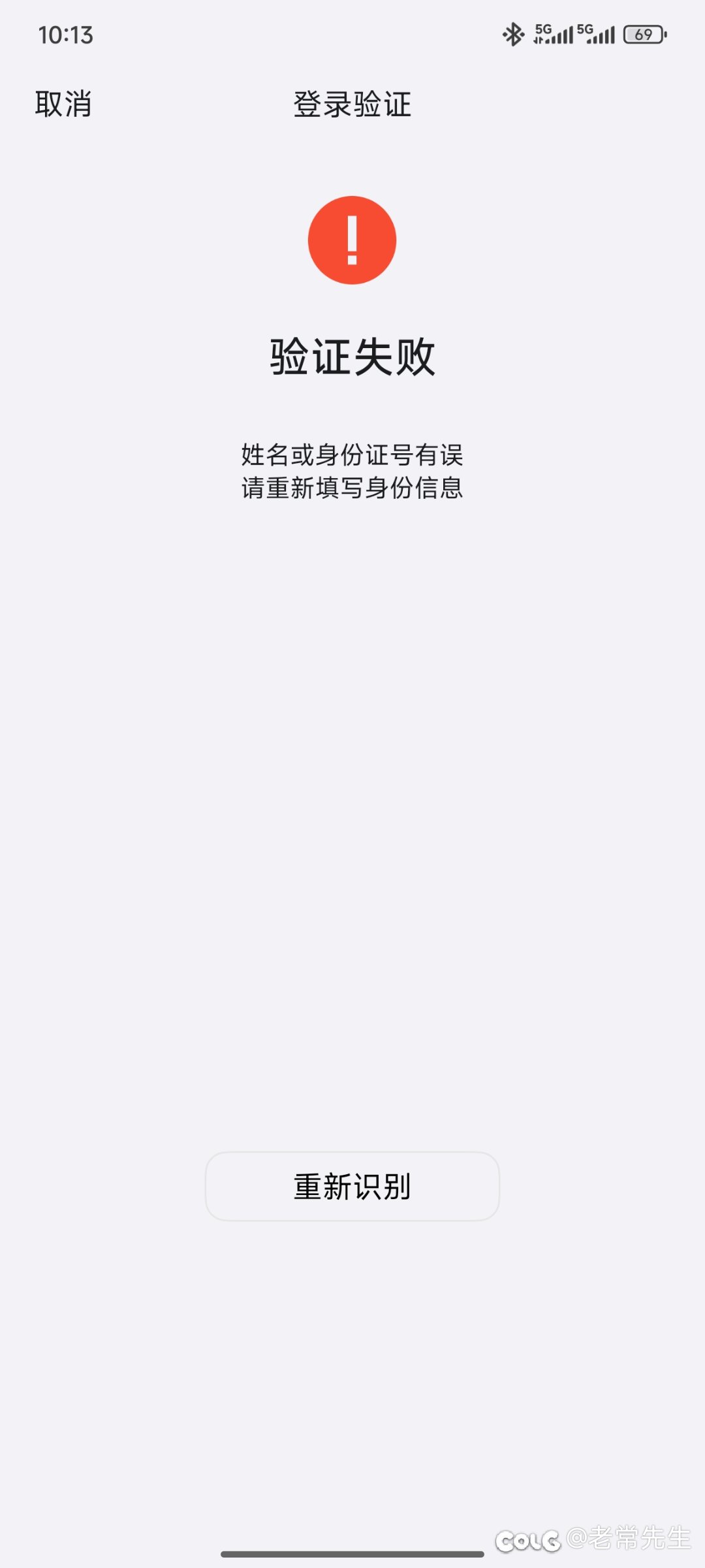705x1568 pixels.
Task: Tap 取消 to cancel login verification
Action: tap(63, 104)
